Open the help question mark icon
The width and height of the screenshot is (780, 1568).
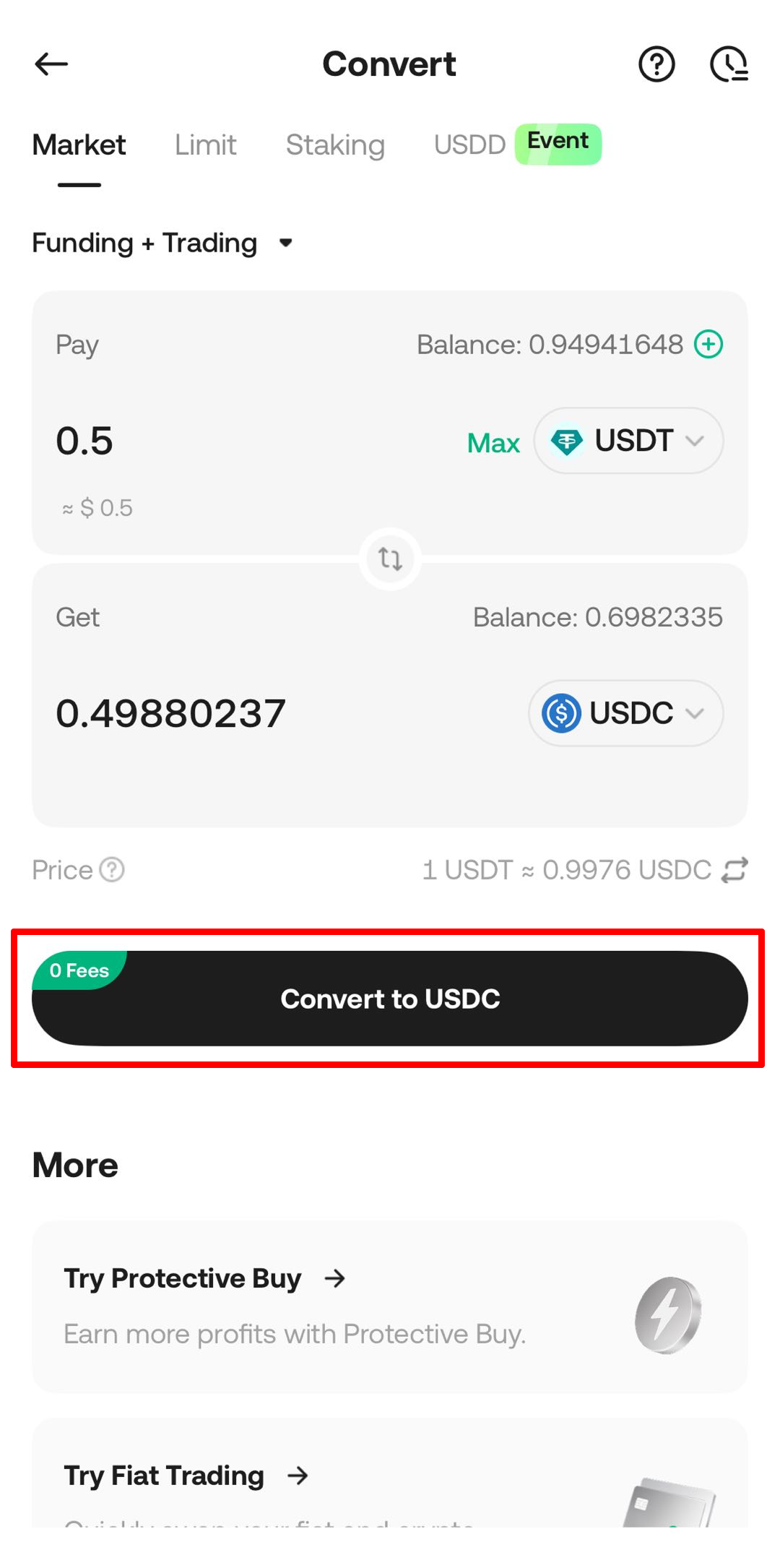click(x=656, y=64)
